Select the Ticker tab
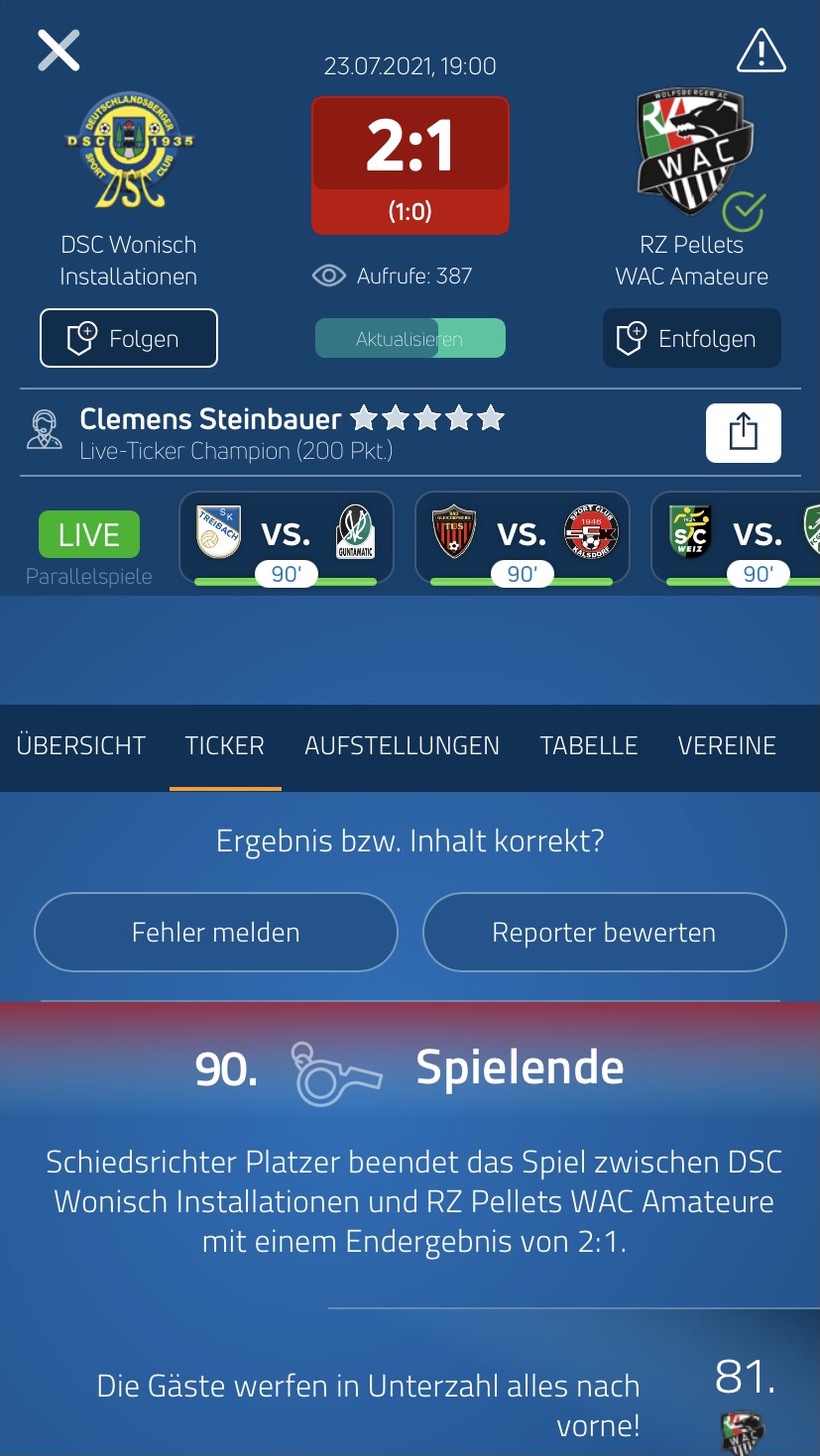This screenshot has height=1456, width=820. pos(225,745)
